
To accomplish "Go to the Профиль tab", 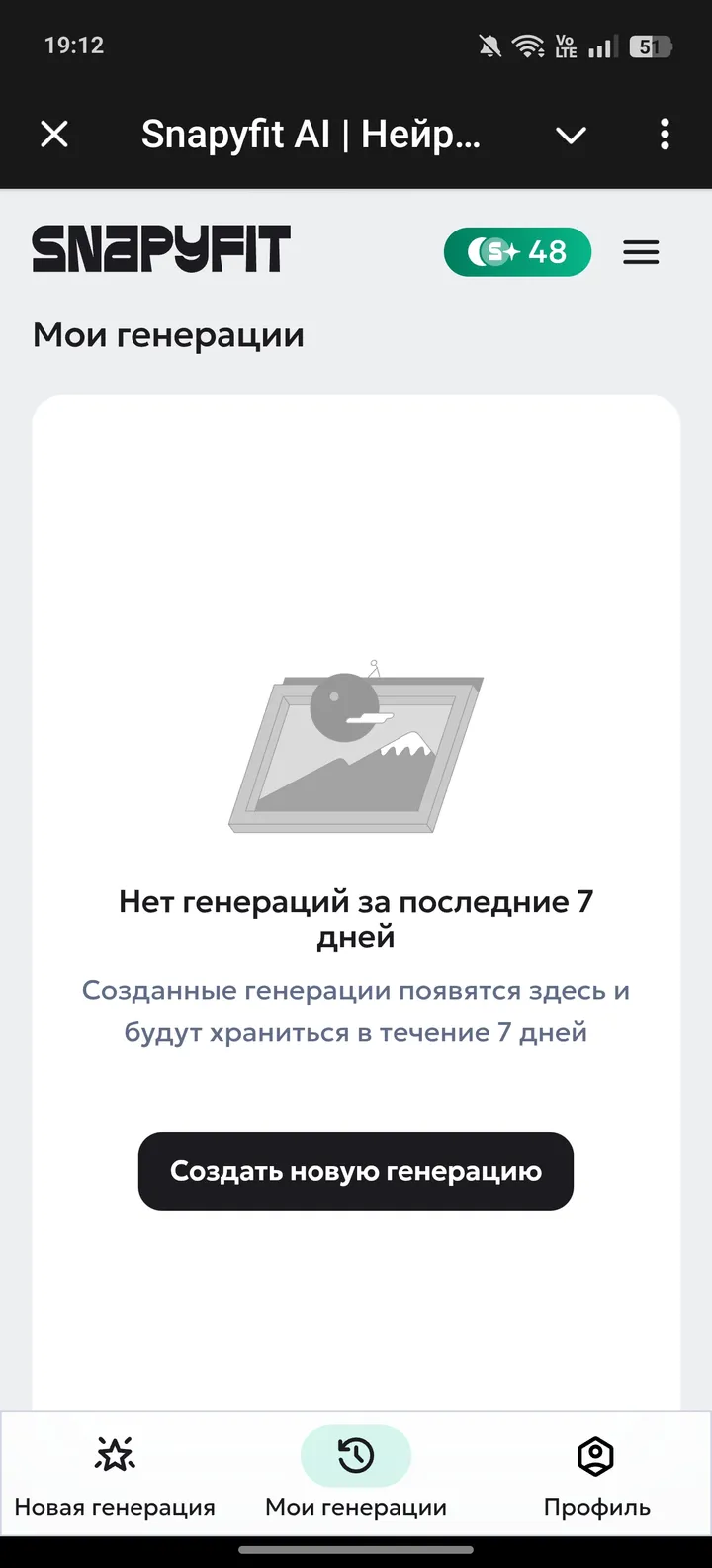I will pos(596,1476).
